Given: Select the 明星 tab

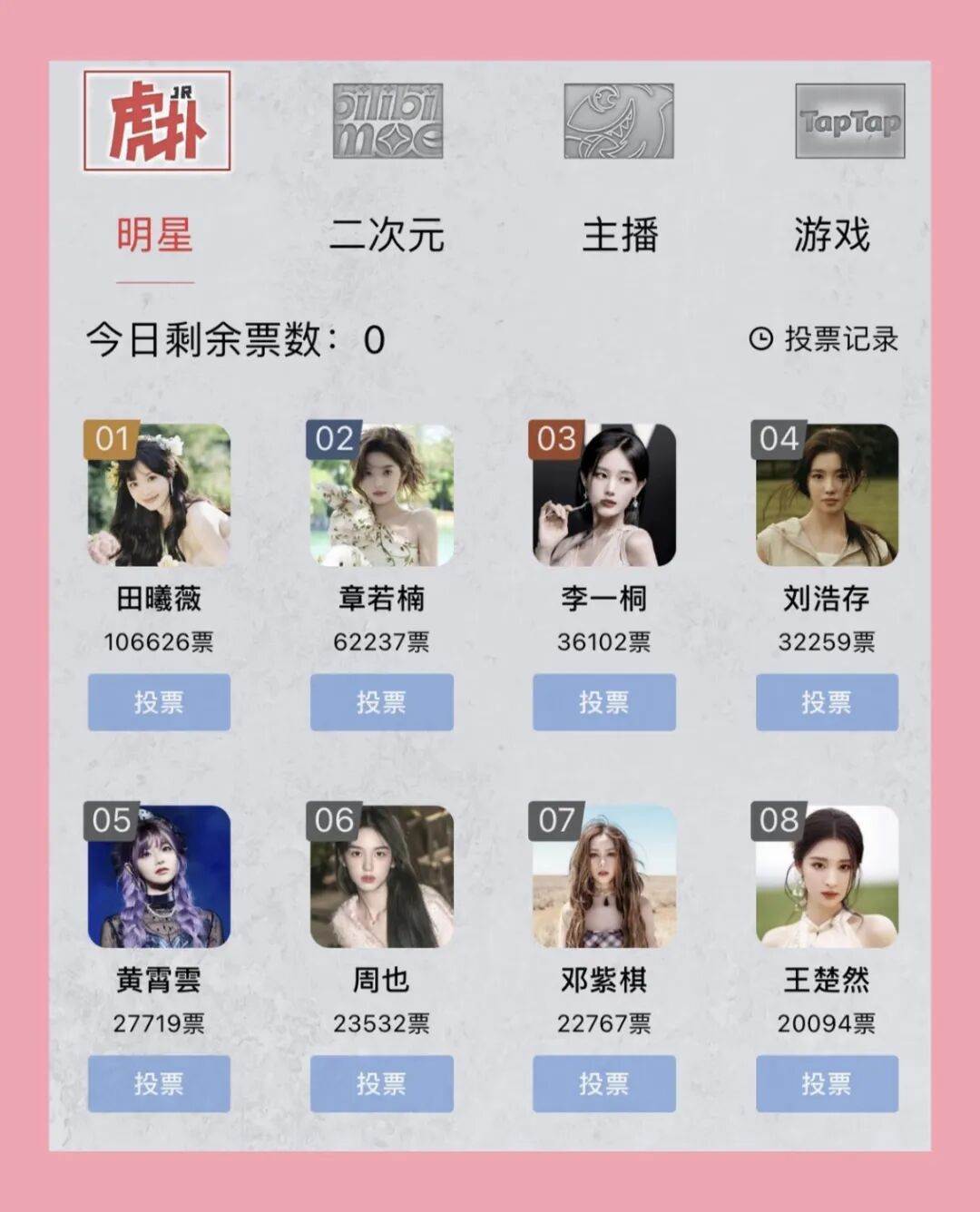Looking at the screenshot, I should [155, 234].
